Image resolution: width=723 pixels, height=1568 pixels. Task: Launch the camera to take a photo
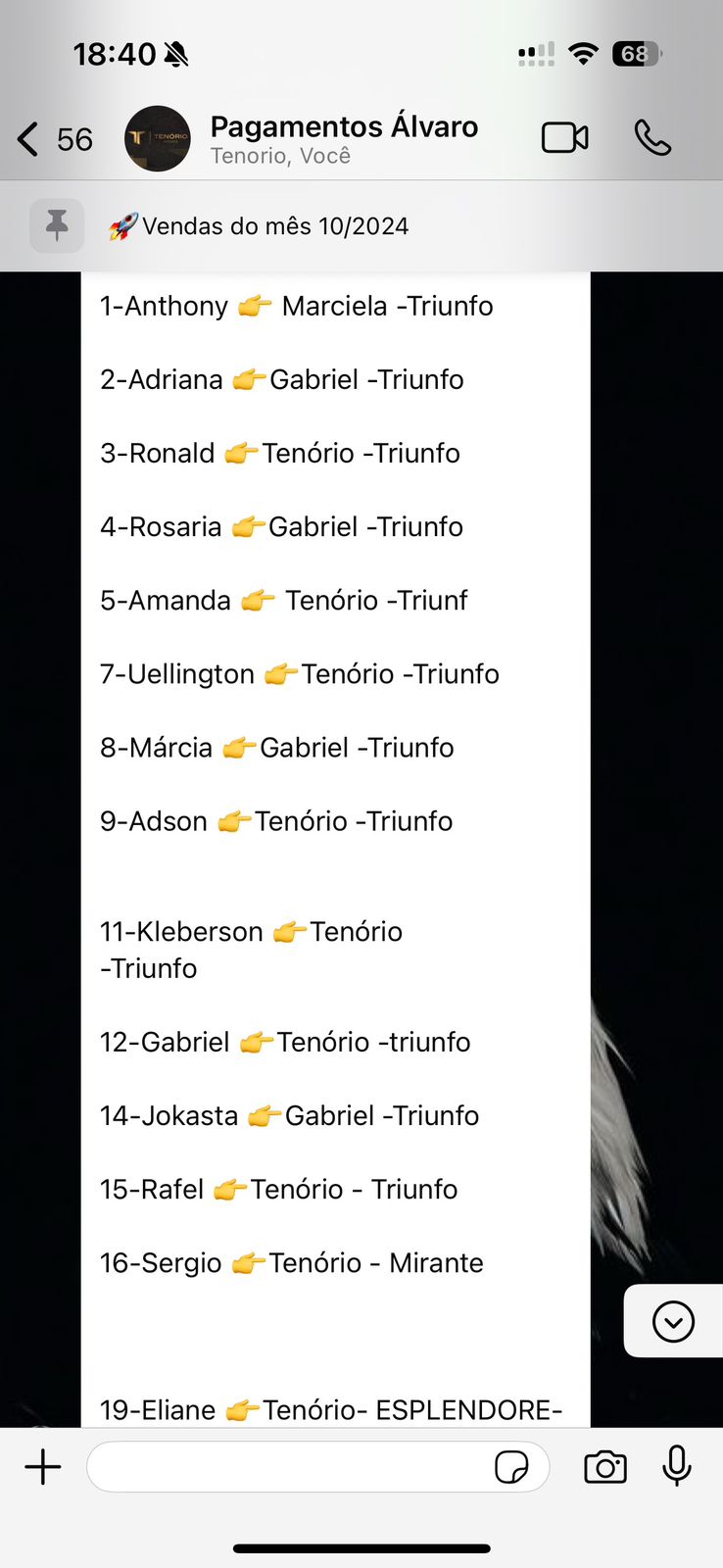coord(605,1467)
